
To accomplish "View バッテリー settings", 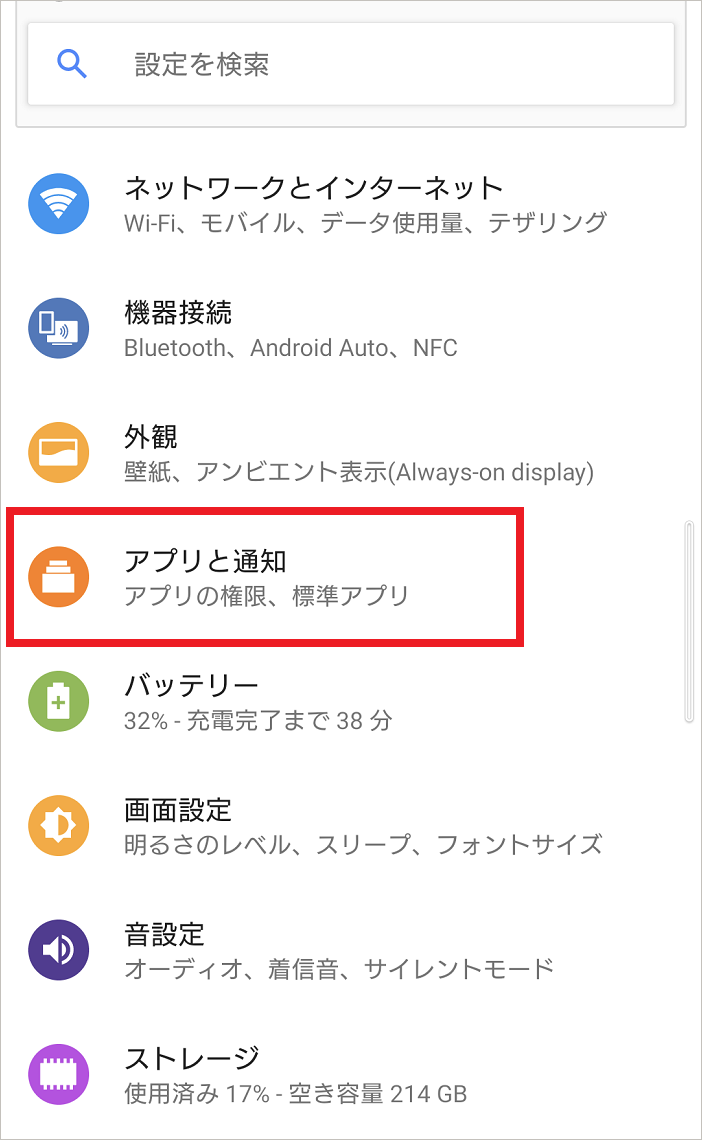I will [x=351, y=702].
